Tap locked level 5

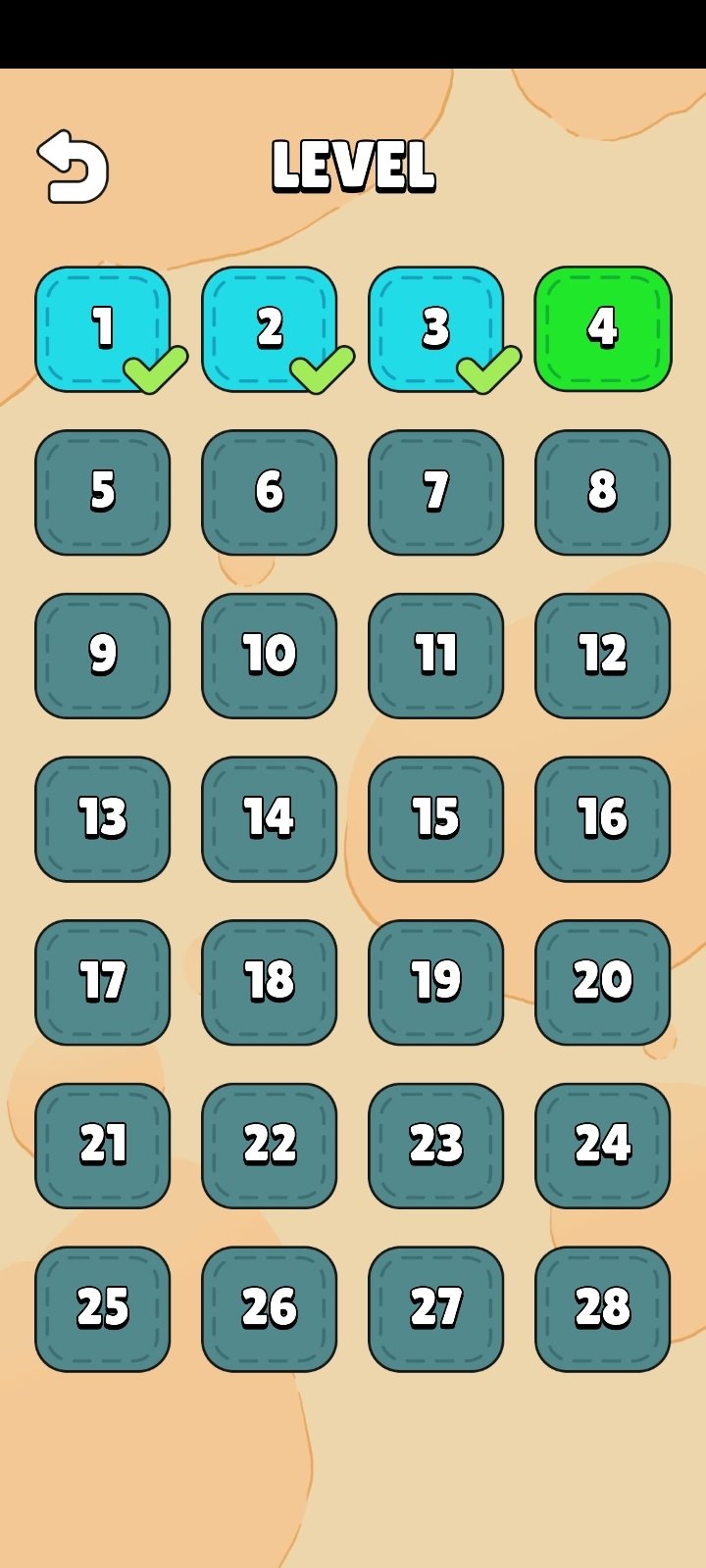(102, 492)
